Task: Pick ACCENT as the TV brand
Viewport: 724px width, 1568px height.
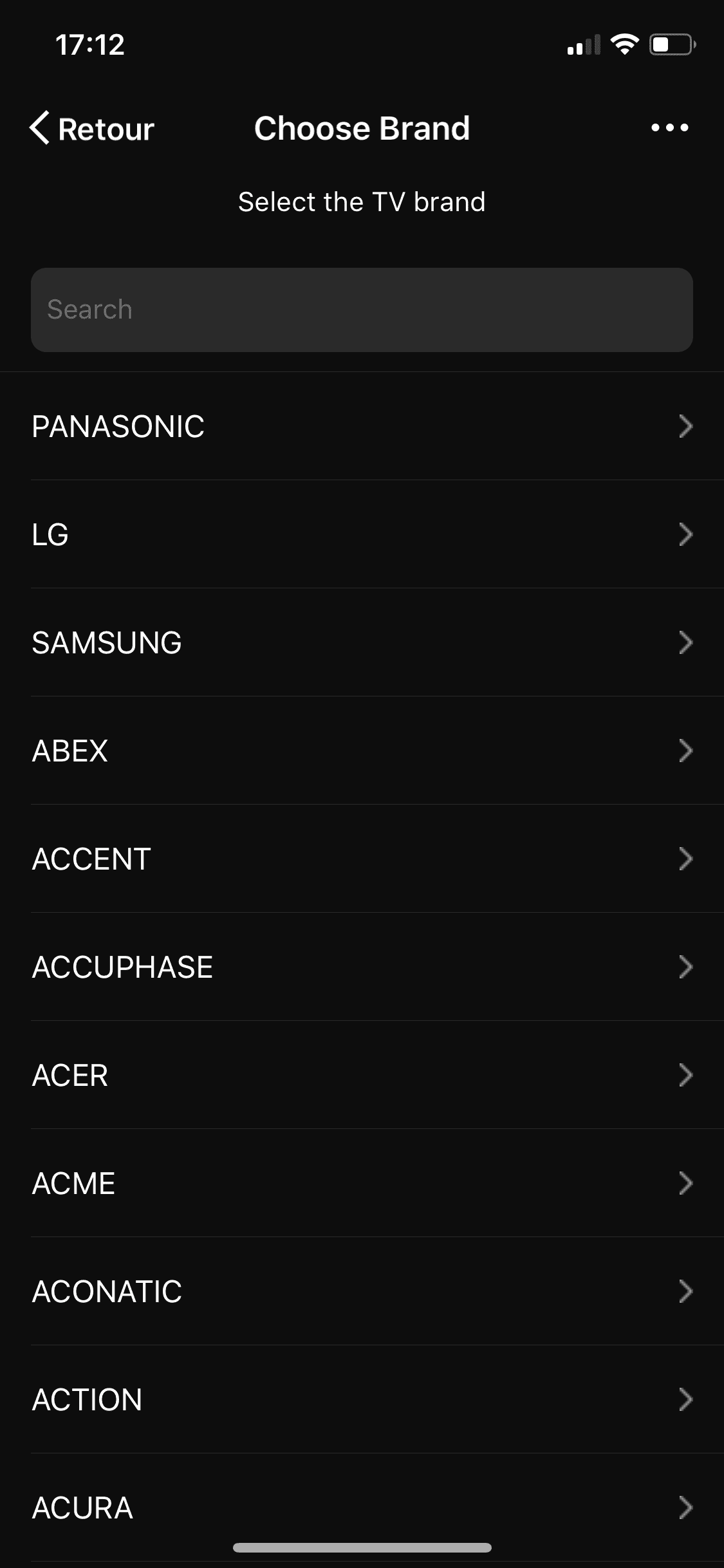Action: point(362,859)
